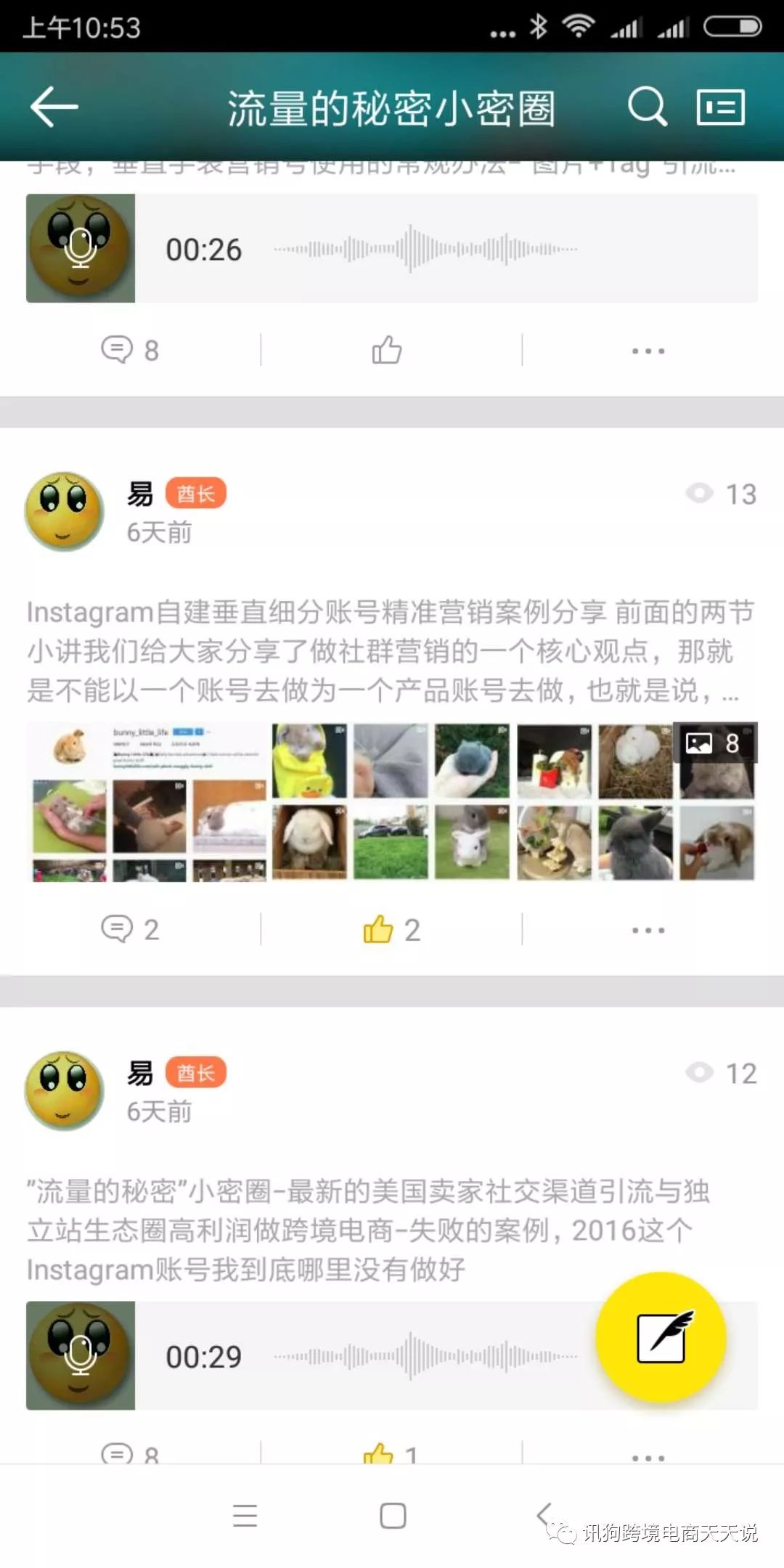784x1568 pixels.
Task: Open 易's avatar on the 13-views post
Action: (64, 511)
